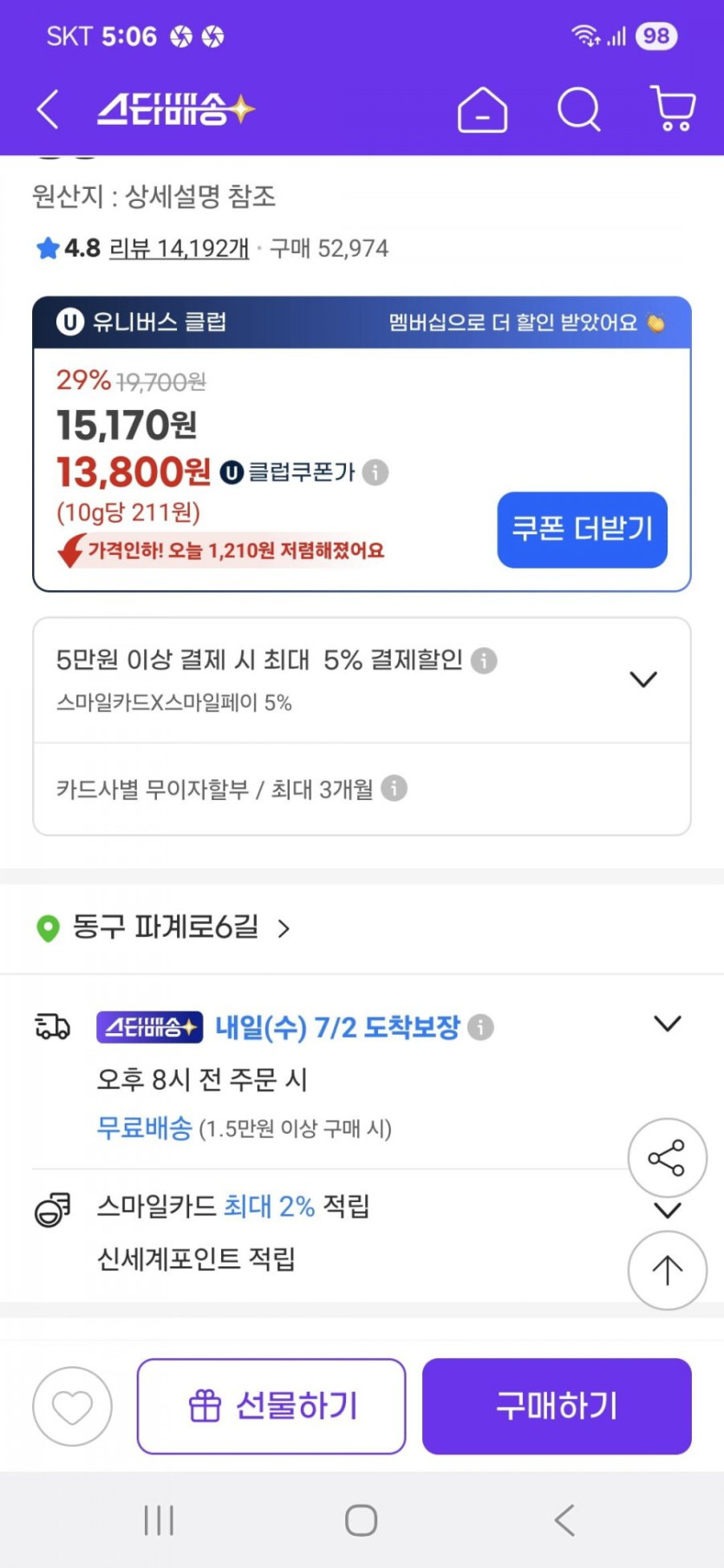This screenshot has width=724, height=1568.
Task: Open the shopping cart
Action: [672, 109]
